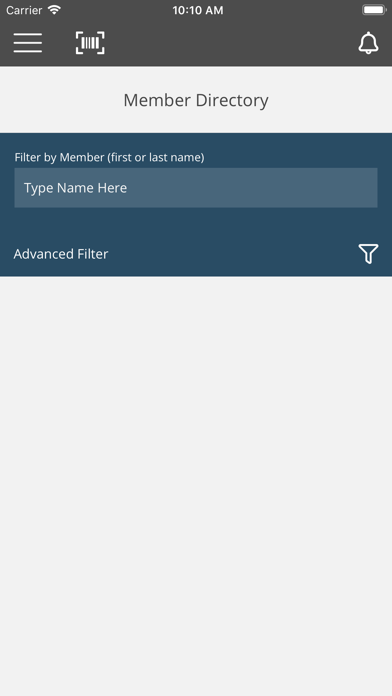Image resolution: width=392 pixels, height=696 pixels.
Task: Tap the Type Name Here field
Action: 196,188
